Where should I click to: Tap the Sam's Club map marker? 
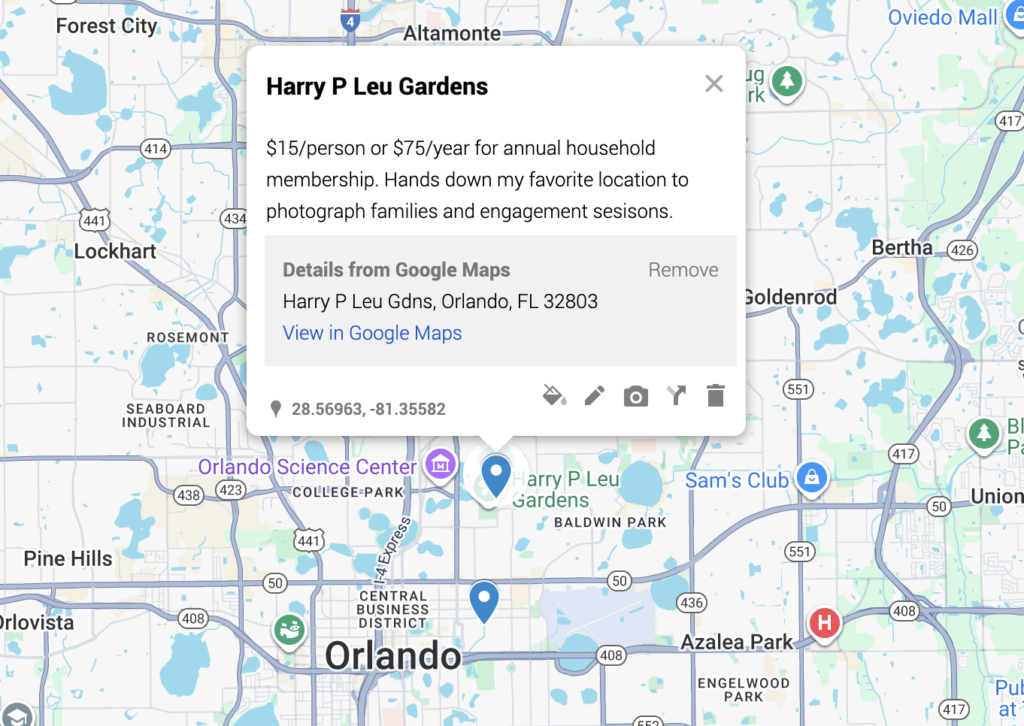point(810,479)
